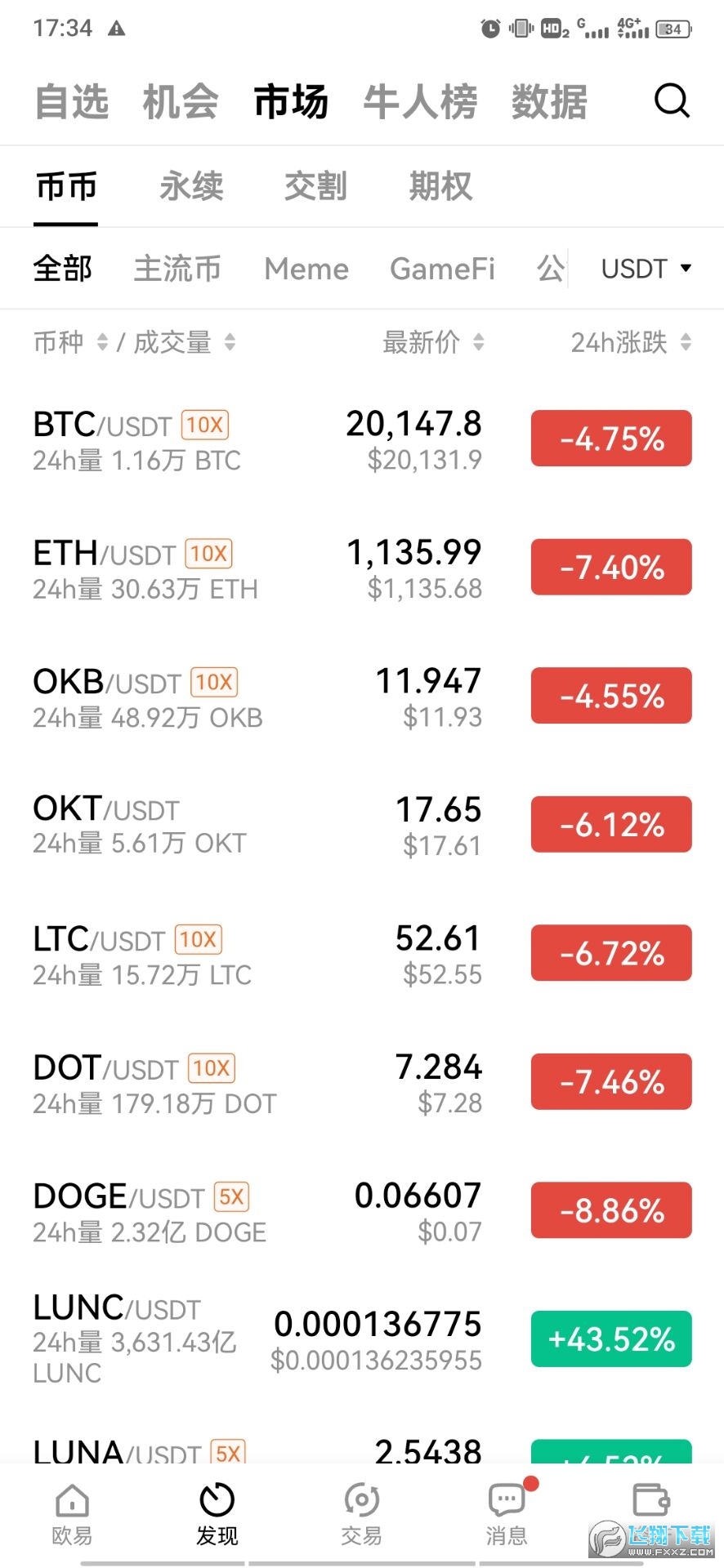Open the 数据 section
This screenshot has width=724, height=1568.
click(548, 101)
